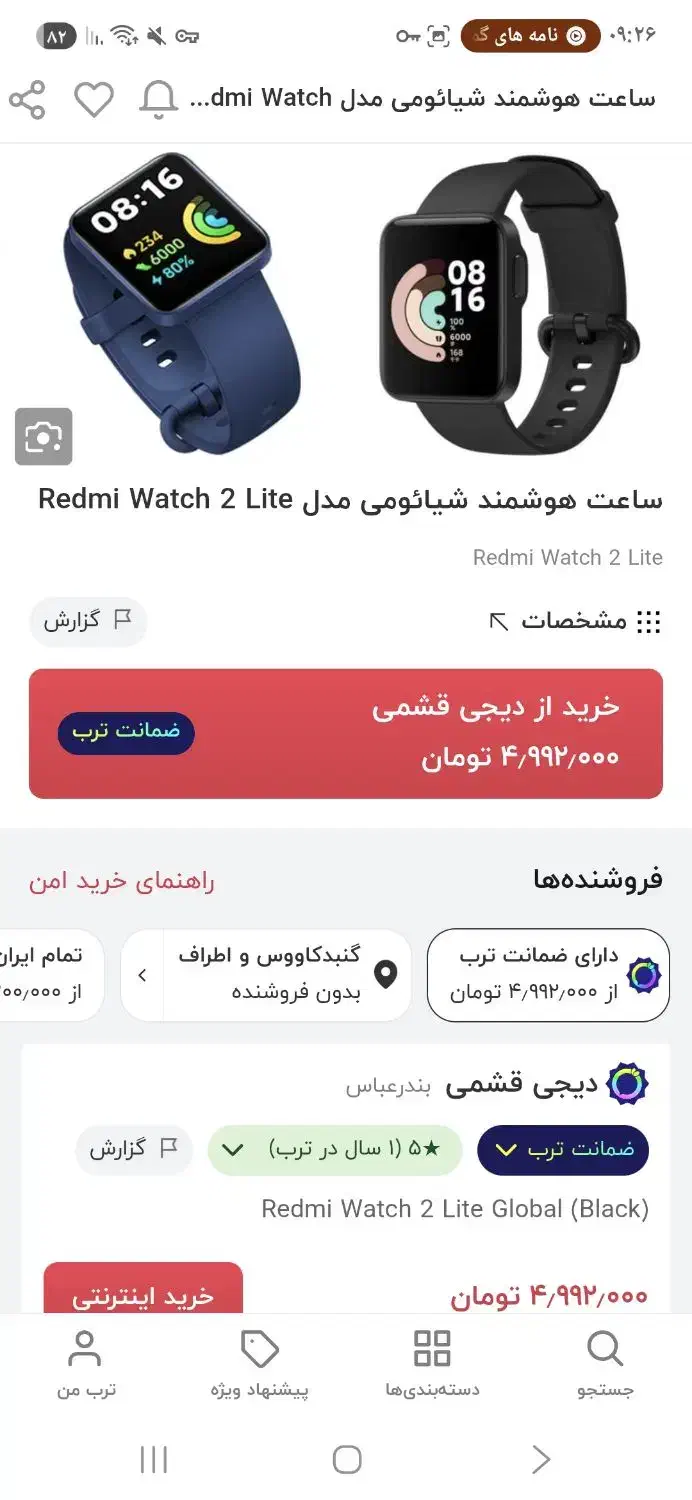The width and height of the screenshot is (692, 1500).
Task: Open ترب من profile tab
Action: pos(85,1363)
